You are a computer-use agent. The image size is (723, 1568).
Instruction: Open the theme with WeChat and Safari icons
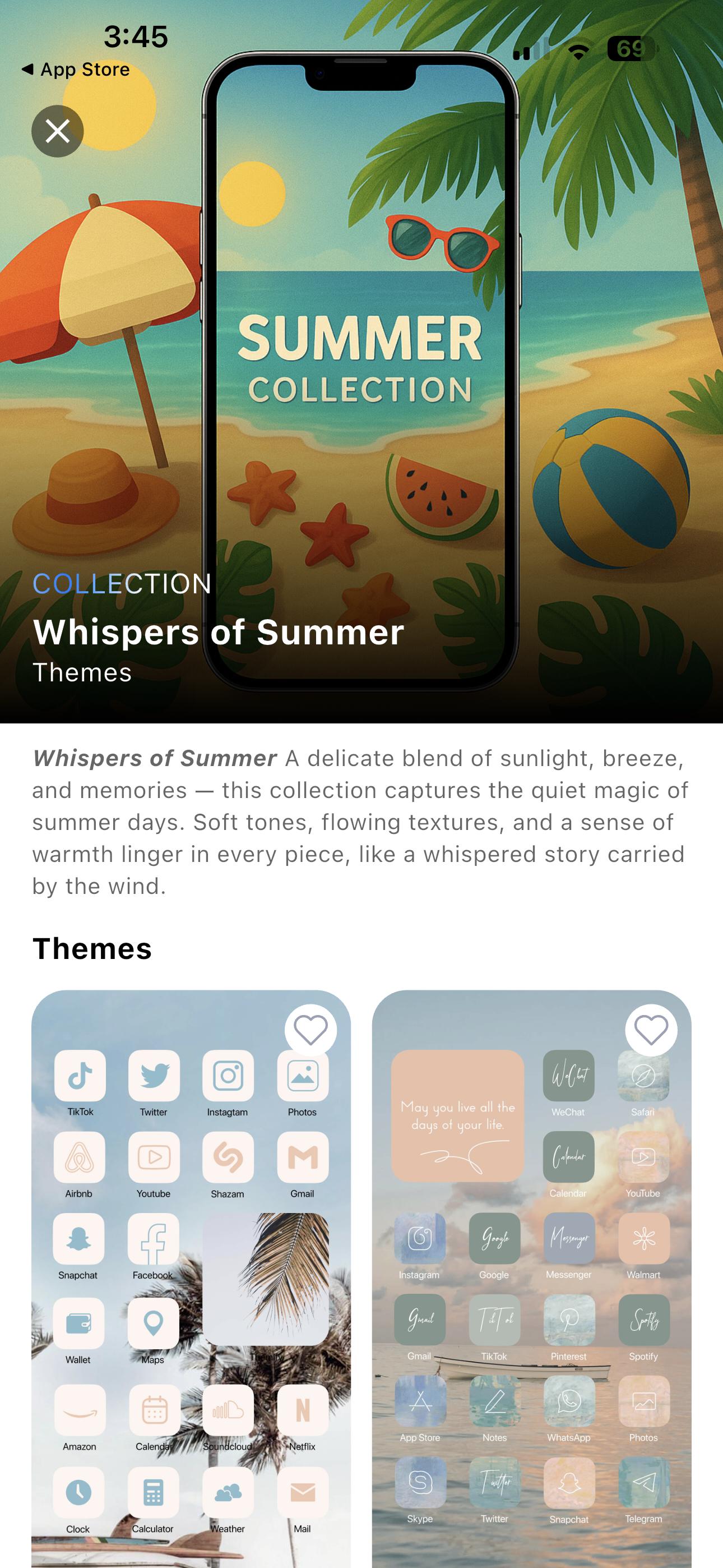pyautogui.click(x=531, y=1278)
